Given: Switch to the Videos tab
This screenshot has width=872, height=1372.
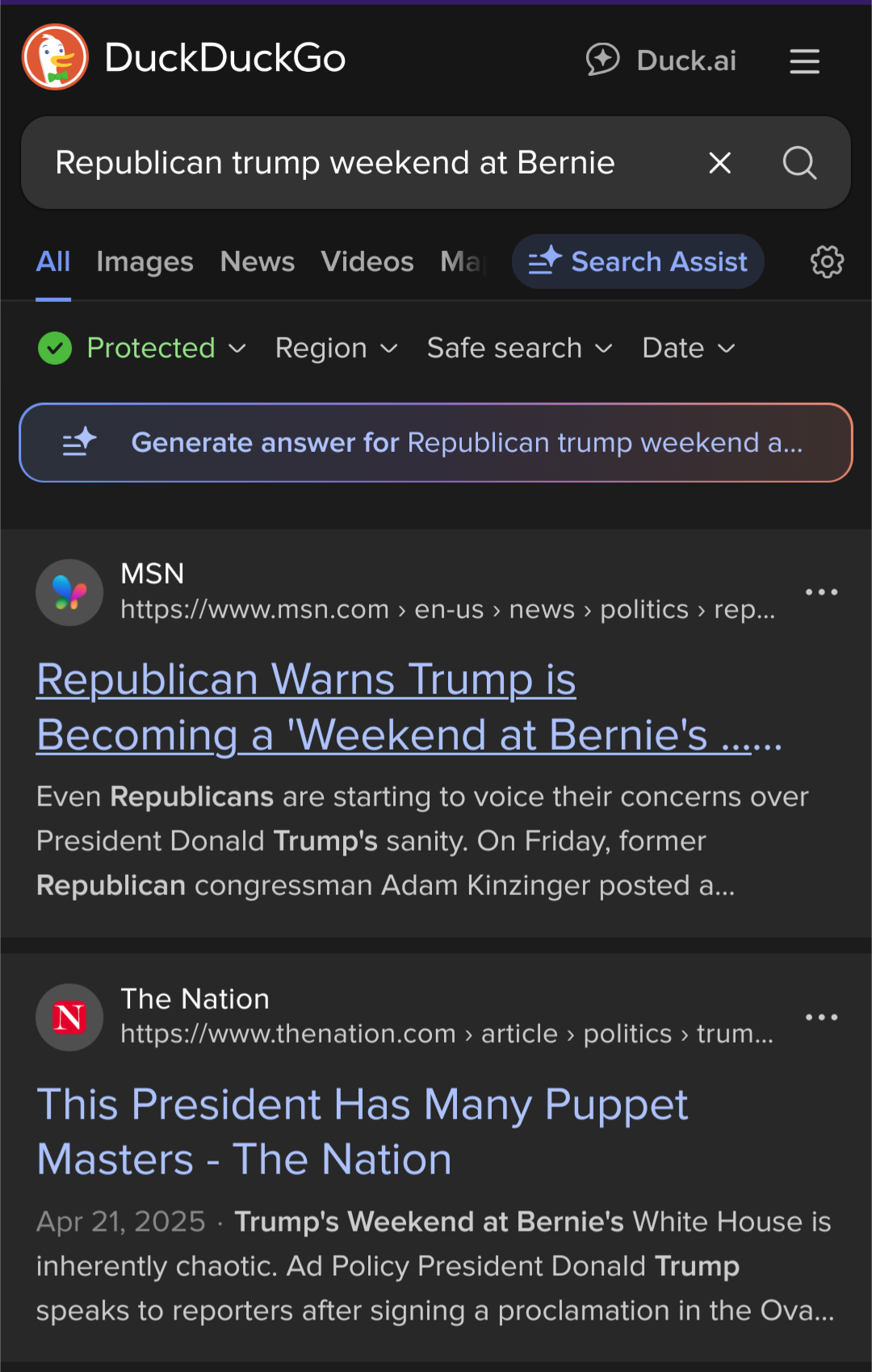Looking at the screenshot, I should [367, 261].
